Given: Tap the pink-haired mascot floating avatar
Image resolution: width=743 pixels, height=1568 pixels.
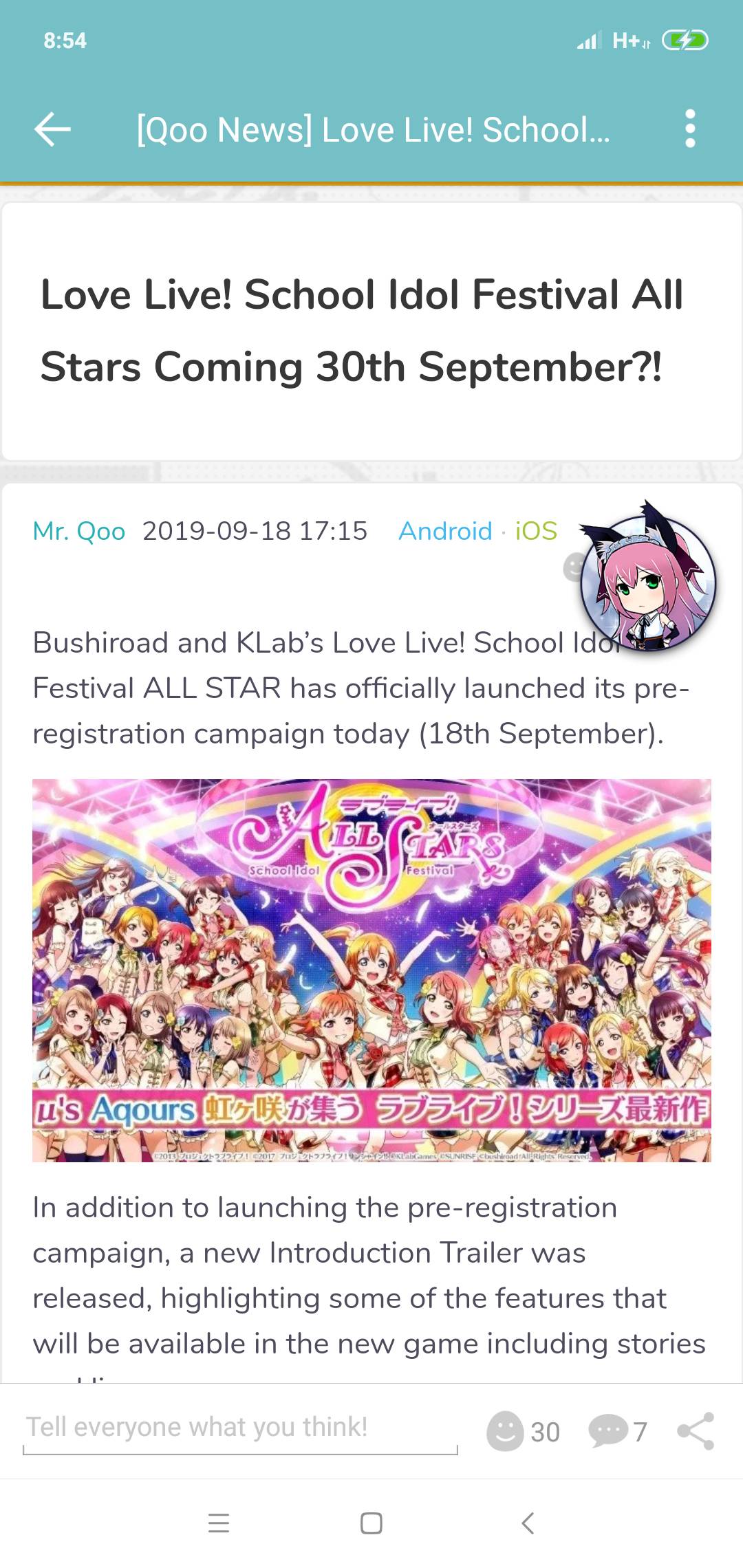Looking at the screenshot, I should [x=647, y=581].
